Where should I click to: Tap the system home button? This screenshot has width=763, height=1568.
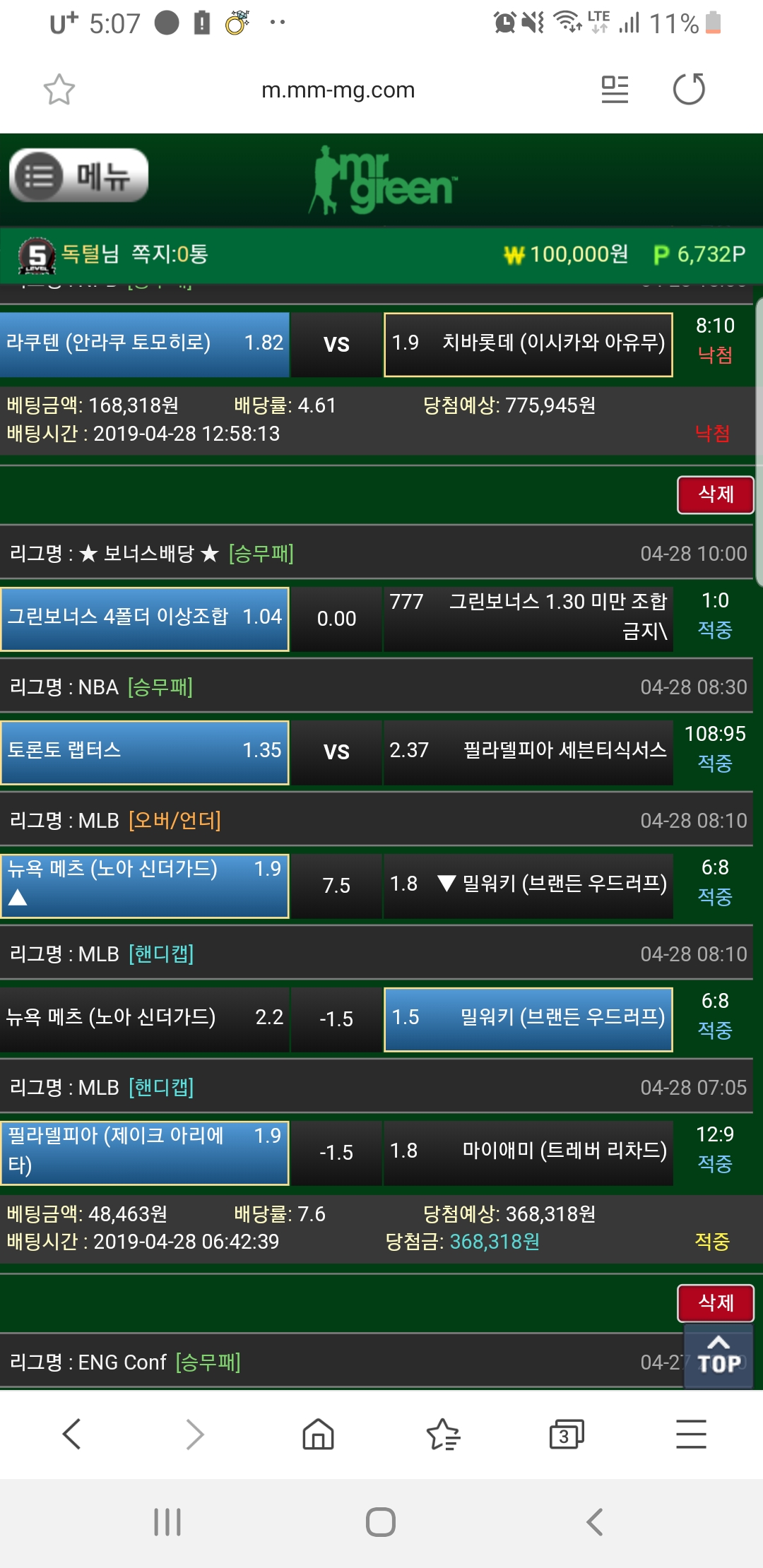click(380, 1522)
